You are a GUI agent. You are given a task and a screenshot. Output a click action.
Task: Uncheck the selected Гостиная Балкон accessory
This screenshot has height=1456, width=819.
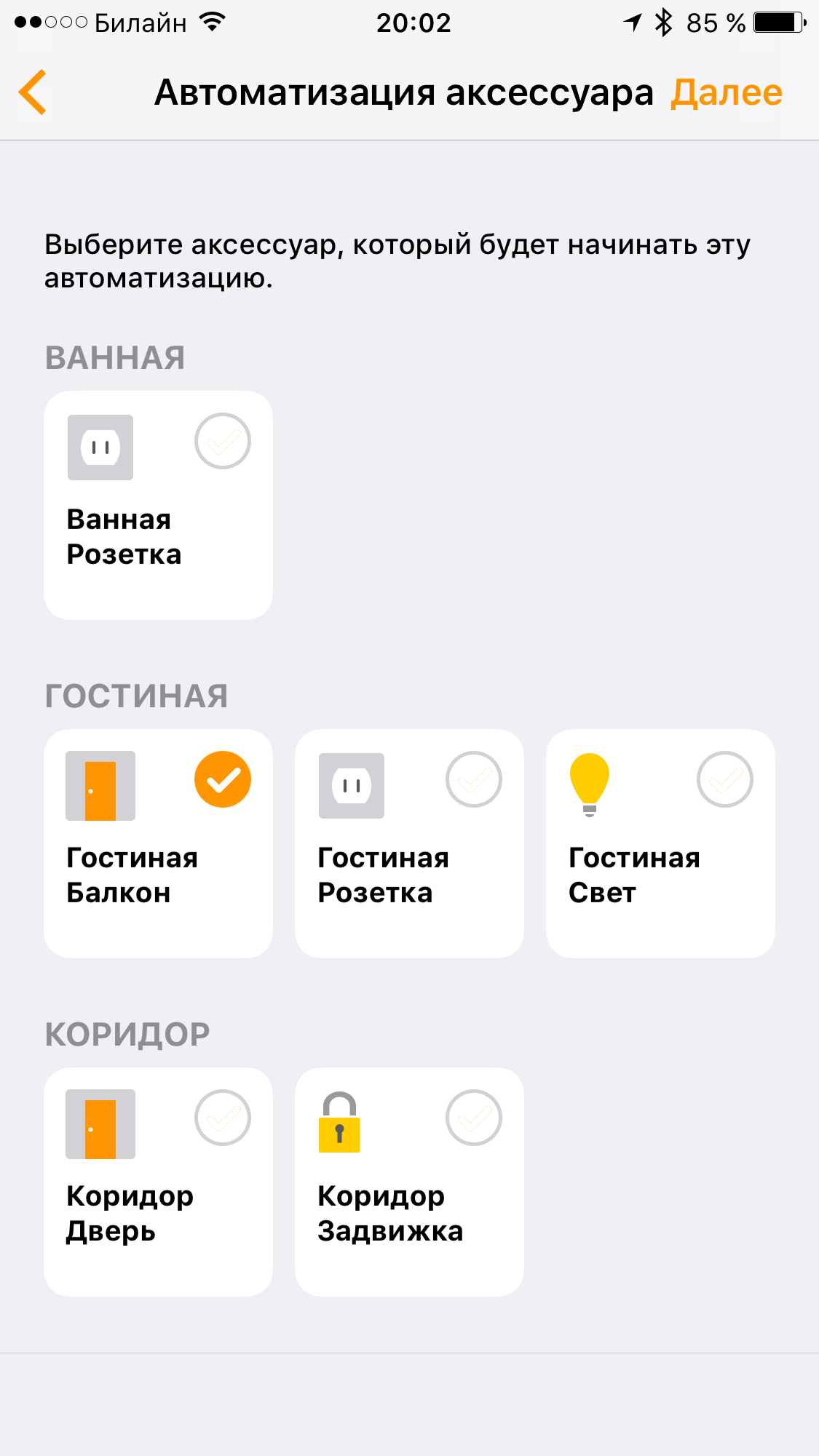tap(223, 779)
